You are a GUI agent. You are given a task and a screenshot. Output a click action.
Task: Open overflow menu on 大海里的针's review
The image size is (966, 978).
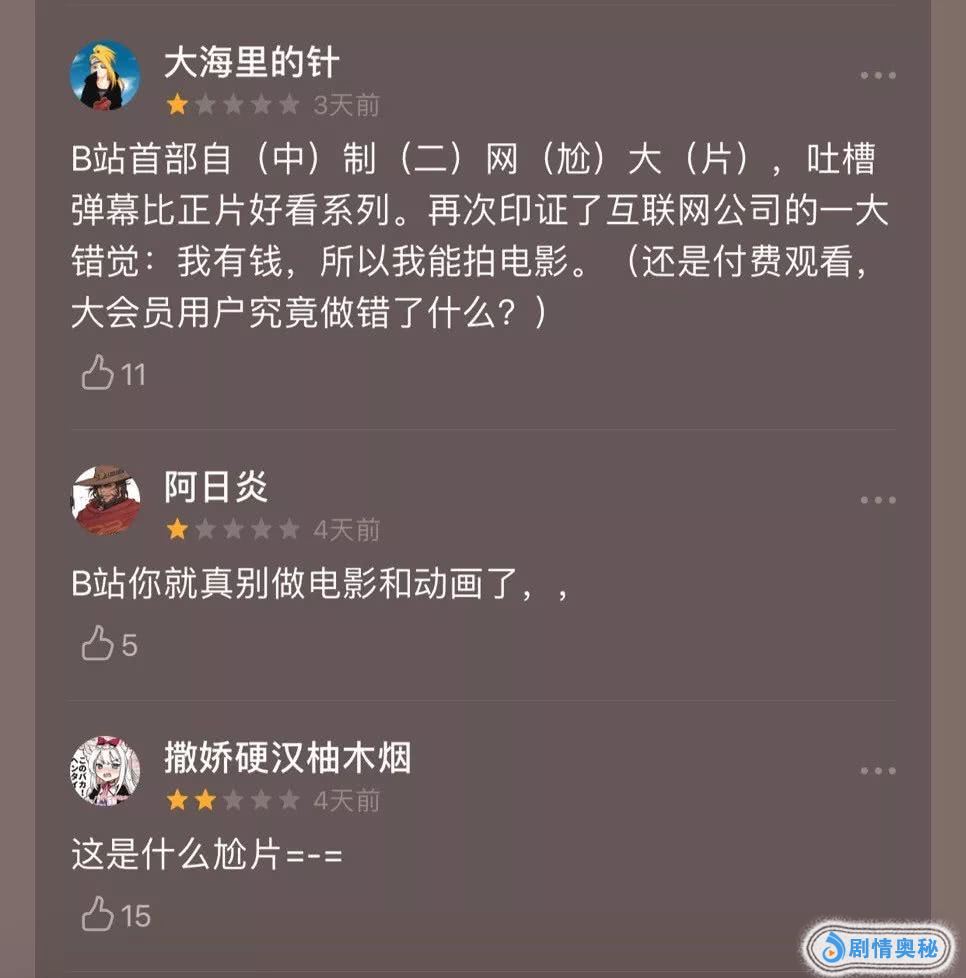click(x=877, y=76)
